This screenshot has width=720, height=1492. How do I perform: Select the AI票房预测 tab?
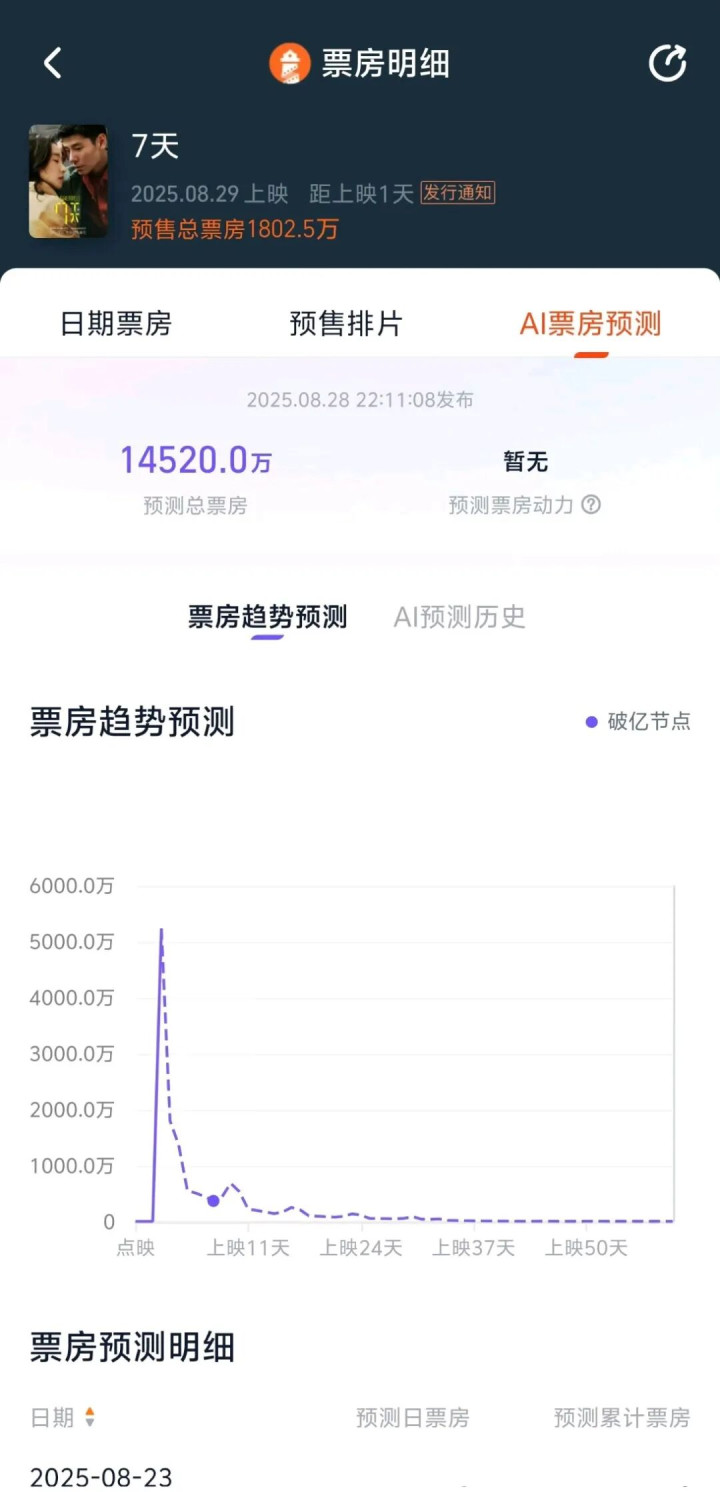click(x=590, y=324)
